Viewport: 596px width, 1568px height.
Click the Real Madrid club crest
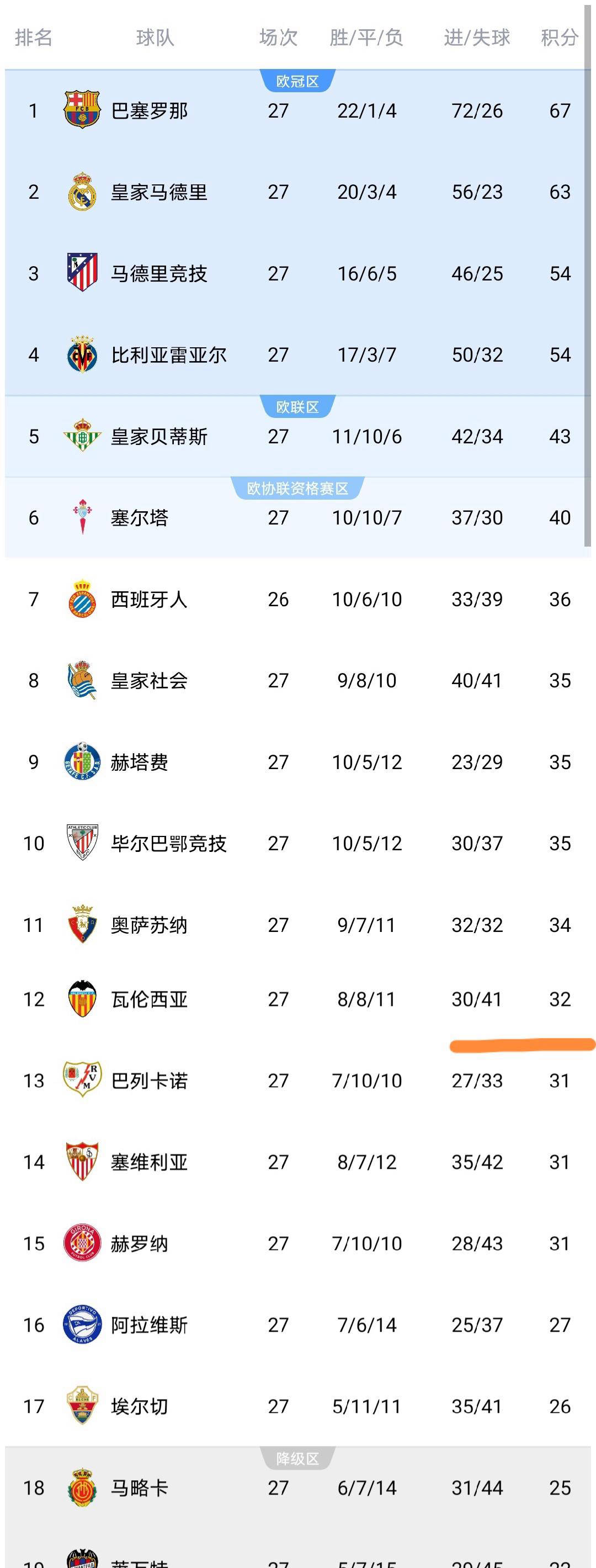[x=82, y=192]
